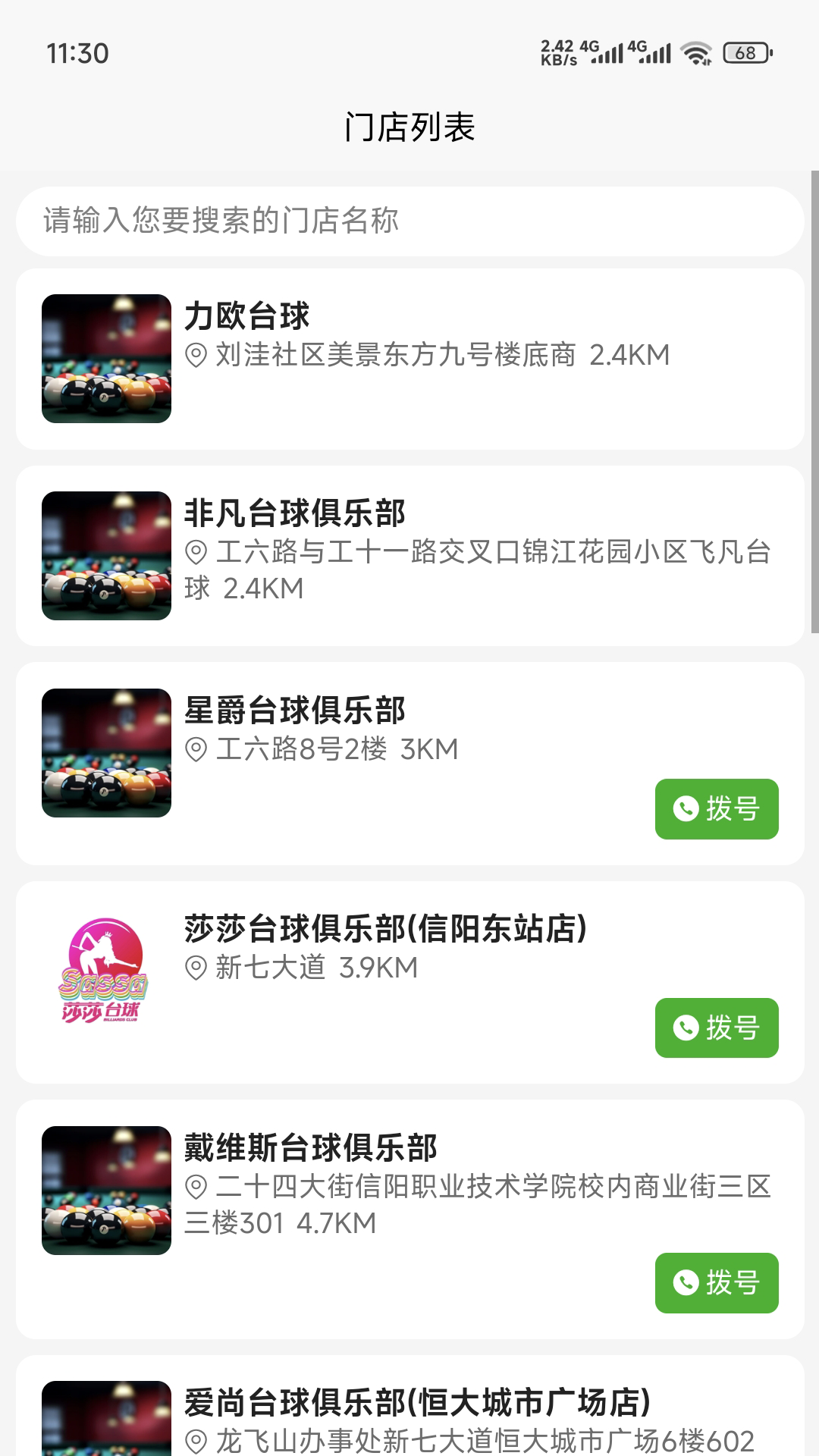
Task: Click the phone icon on 莎莎台球俱乐部 dial button
Action: [x=685, y=1028]
